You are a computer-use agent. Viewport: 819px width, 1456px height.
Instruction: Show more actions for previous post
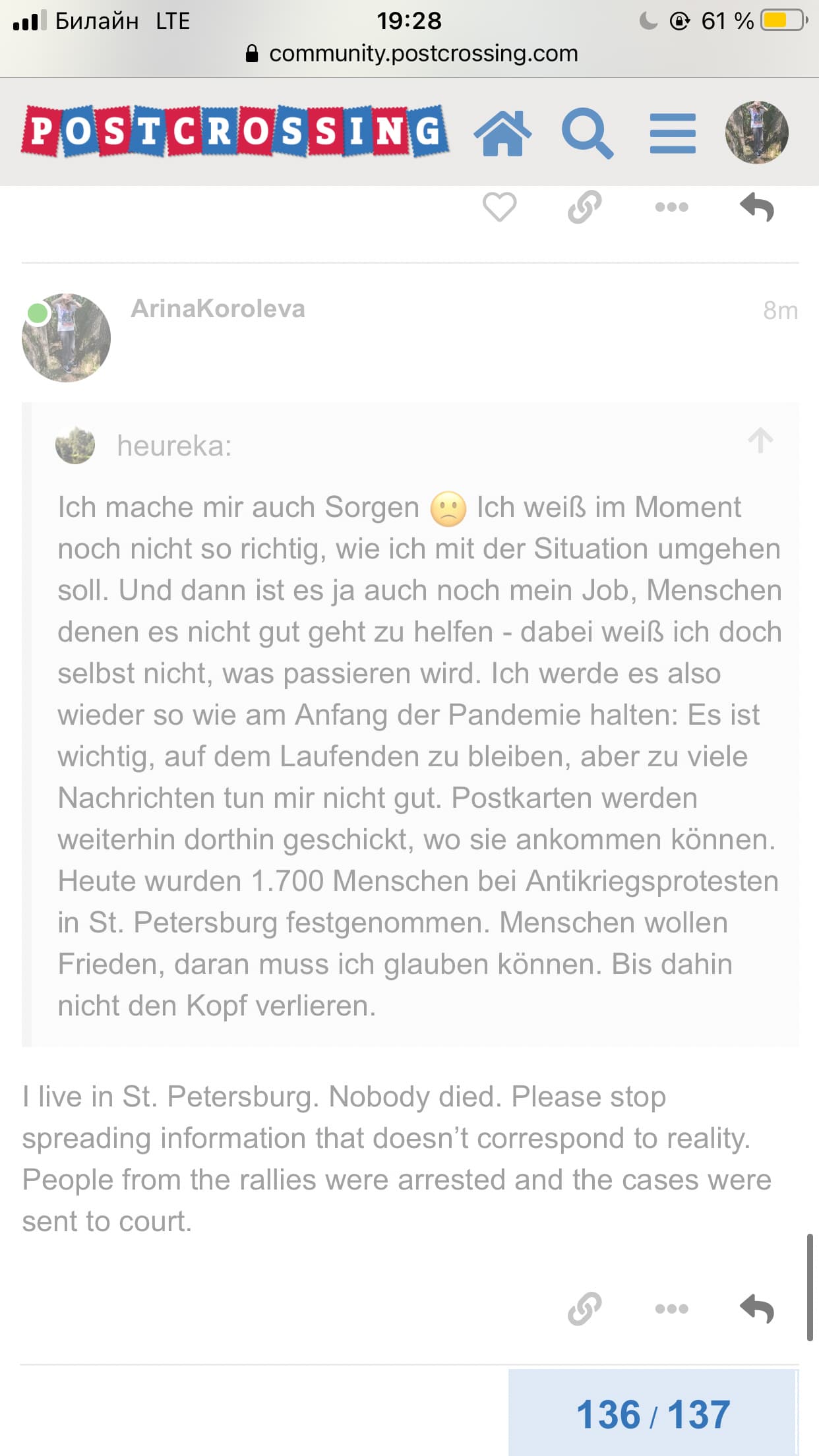(x=671, y=207)
